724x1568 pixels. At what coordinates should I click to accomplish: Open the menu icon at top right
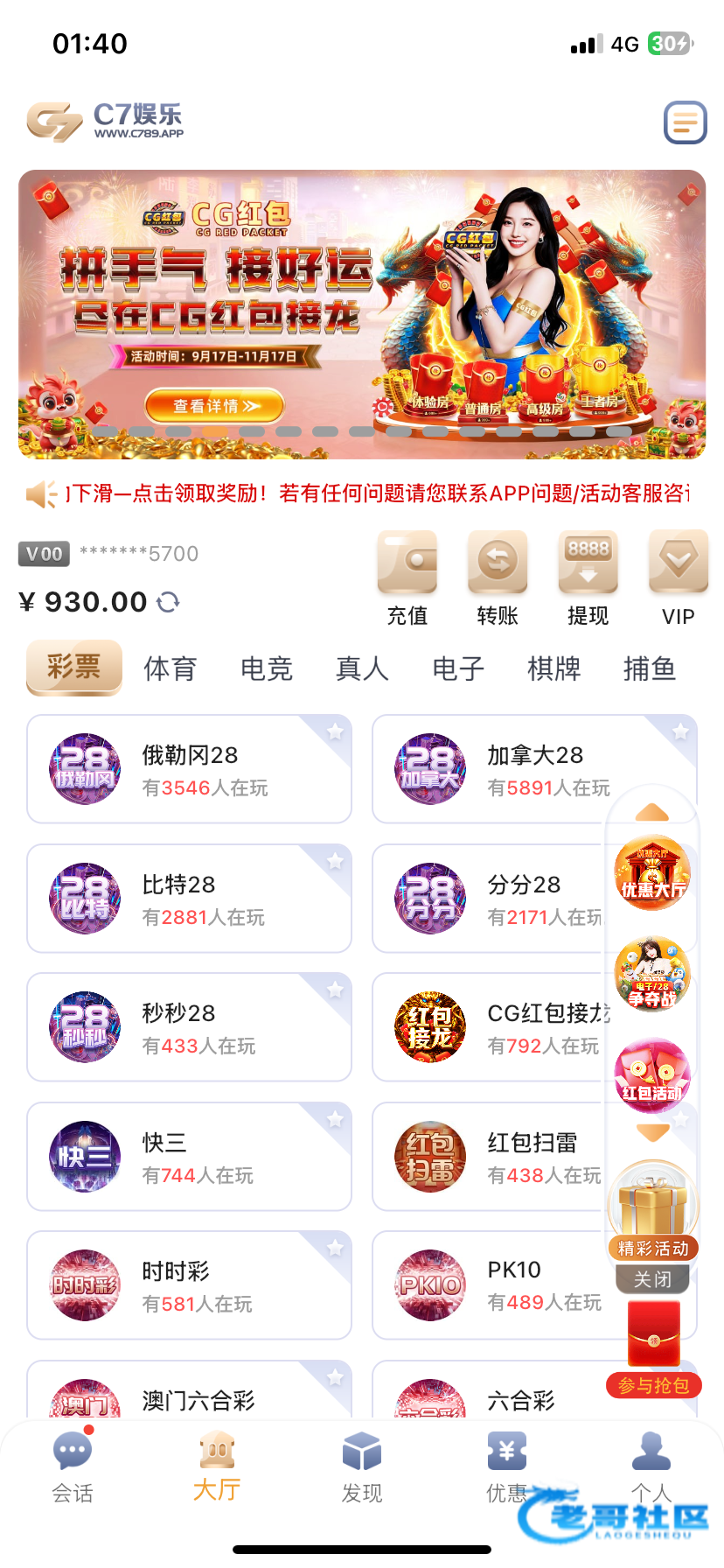click(685, 122)
